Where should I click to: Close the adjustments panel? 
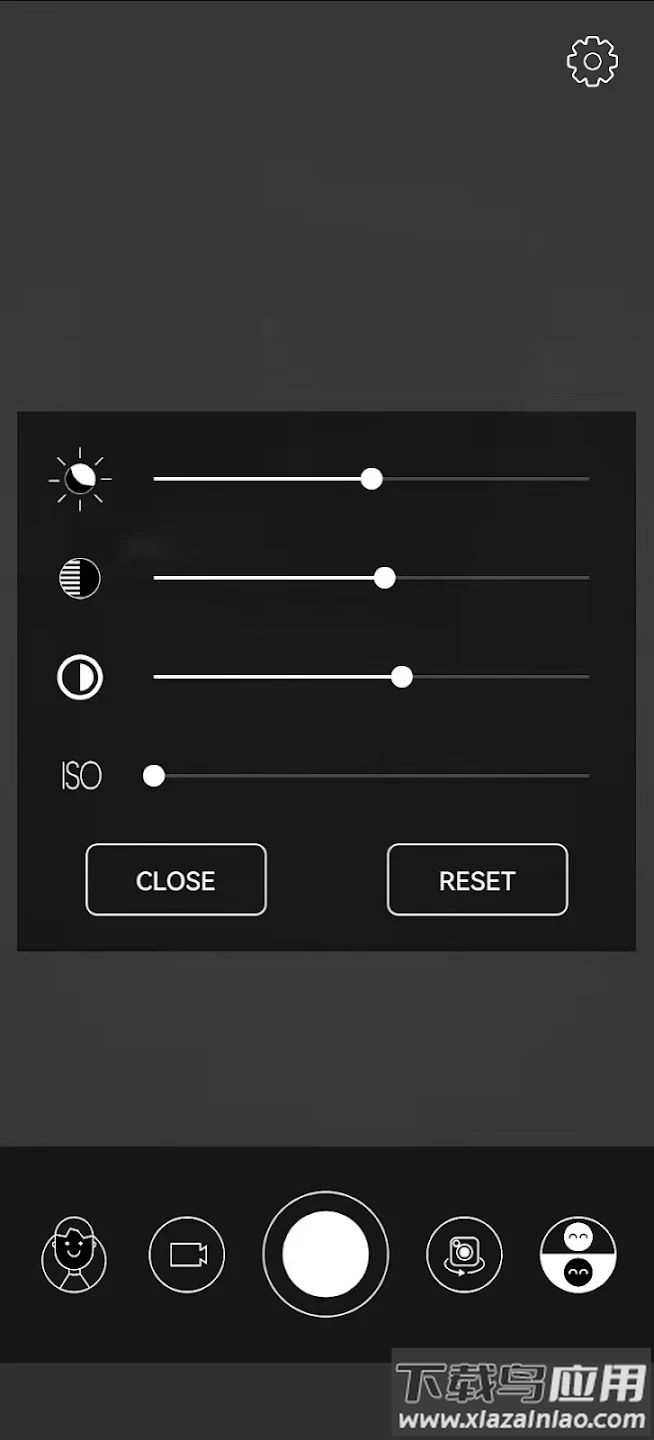pyautogui.click(x=176, y=880)
